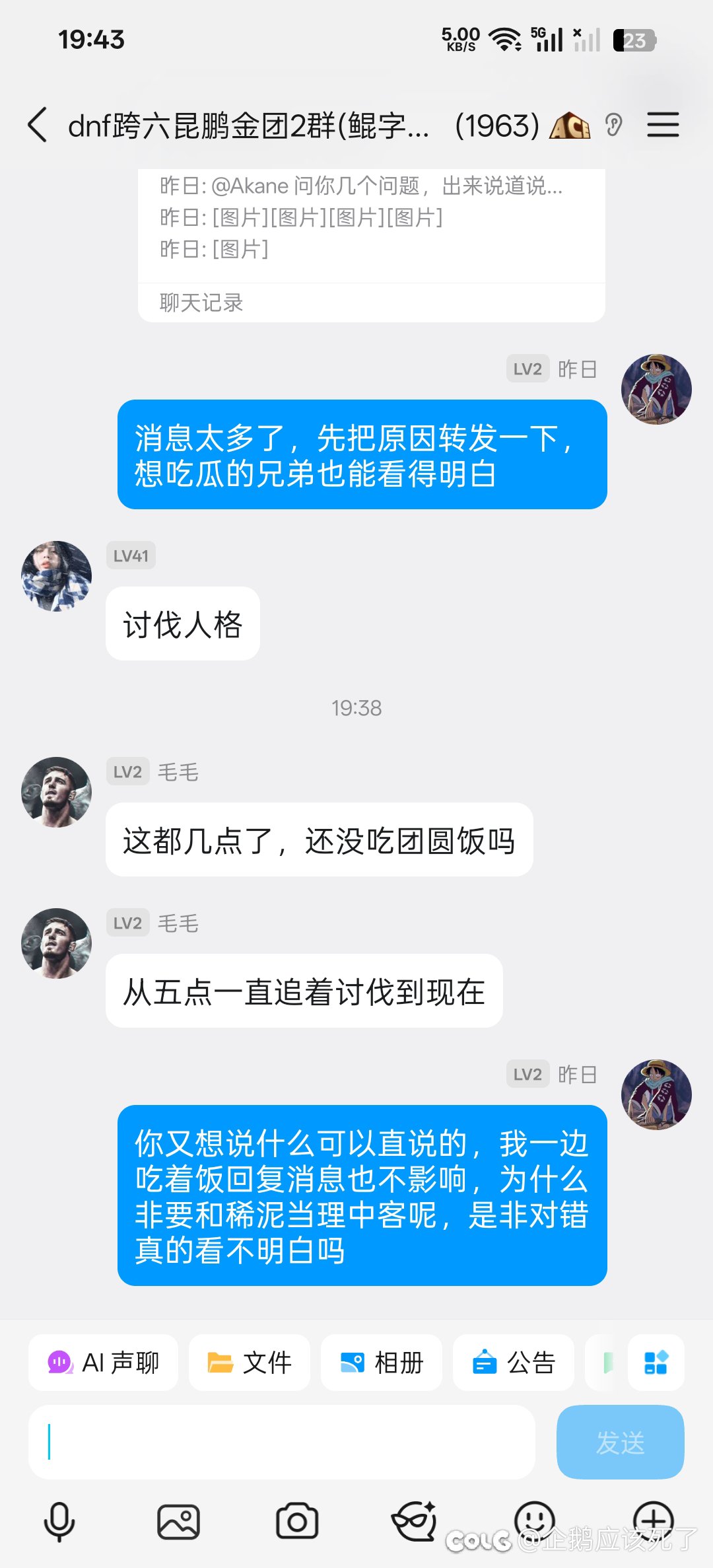
Task: View profile of the LV41 member avatar
Action: [x=57, y=576]
